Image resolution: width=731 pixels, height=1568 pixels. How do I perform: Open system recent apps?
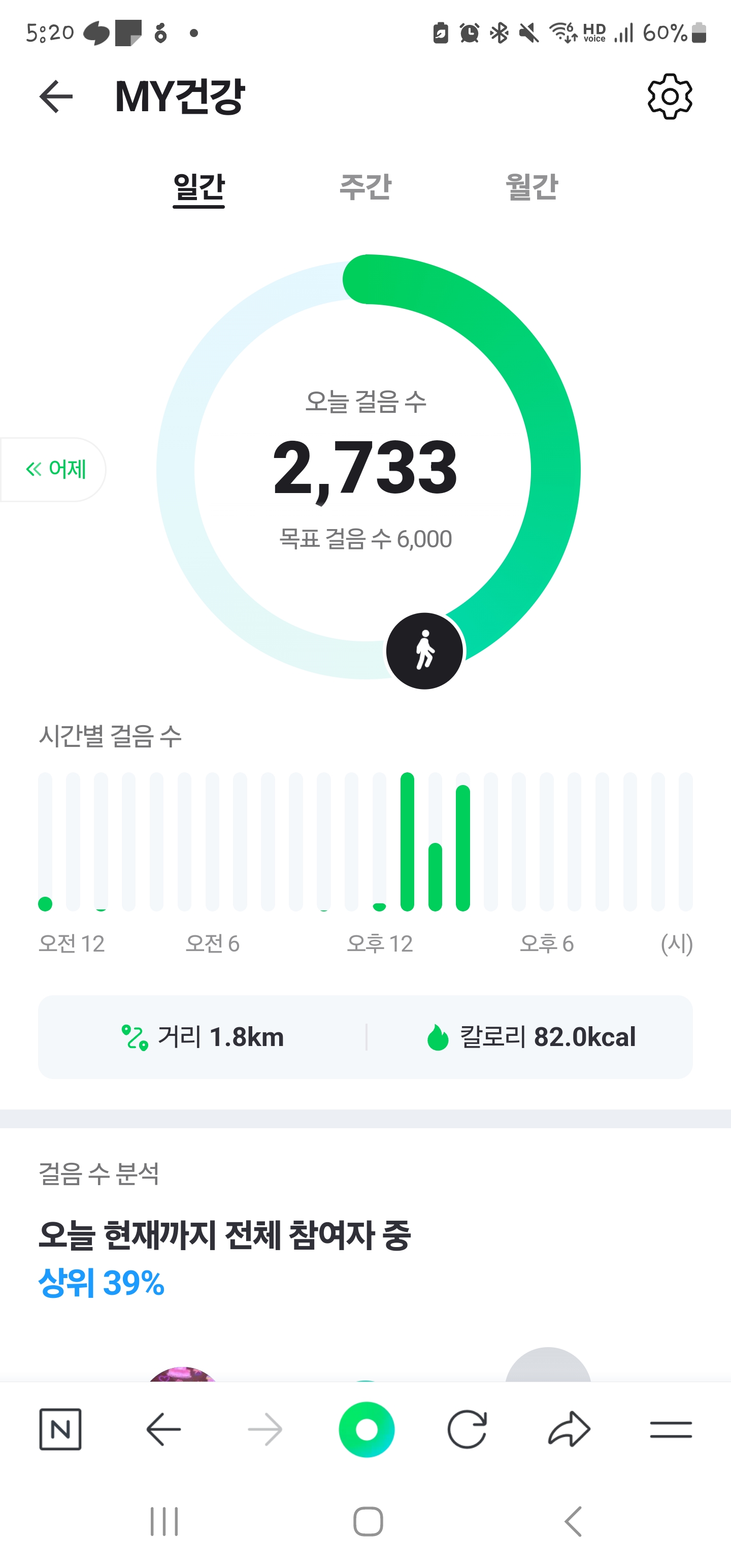pyautogui.click(x=164, y=1522)
